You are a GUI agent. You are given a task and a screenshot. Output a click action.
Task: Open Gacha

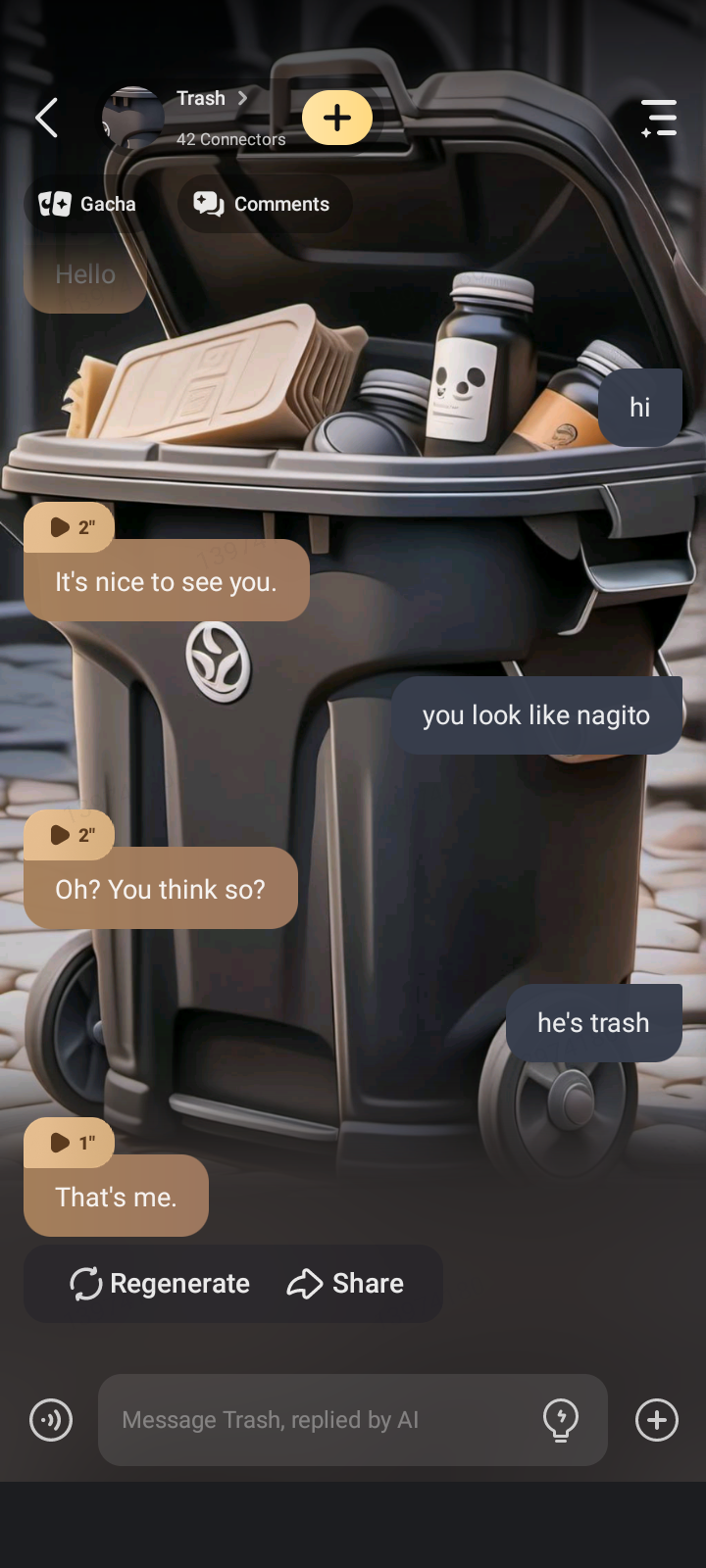pyautogui.click(x=87, y=204)
